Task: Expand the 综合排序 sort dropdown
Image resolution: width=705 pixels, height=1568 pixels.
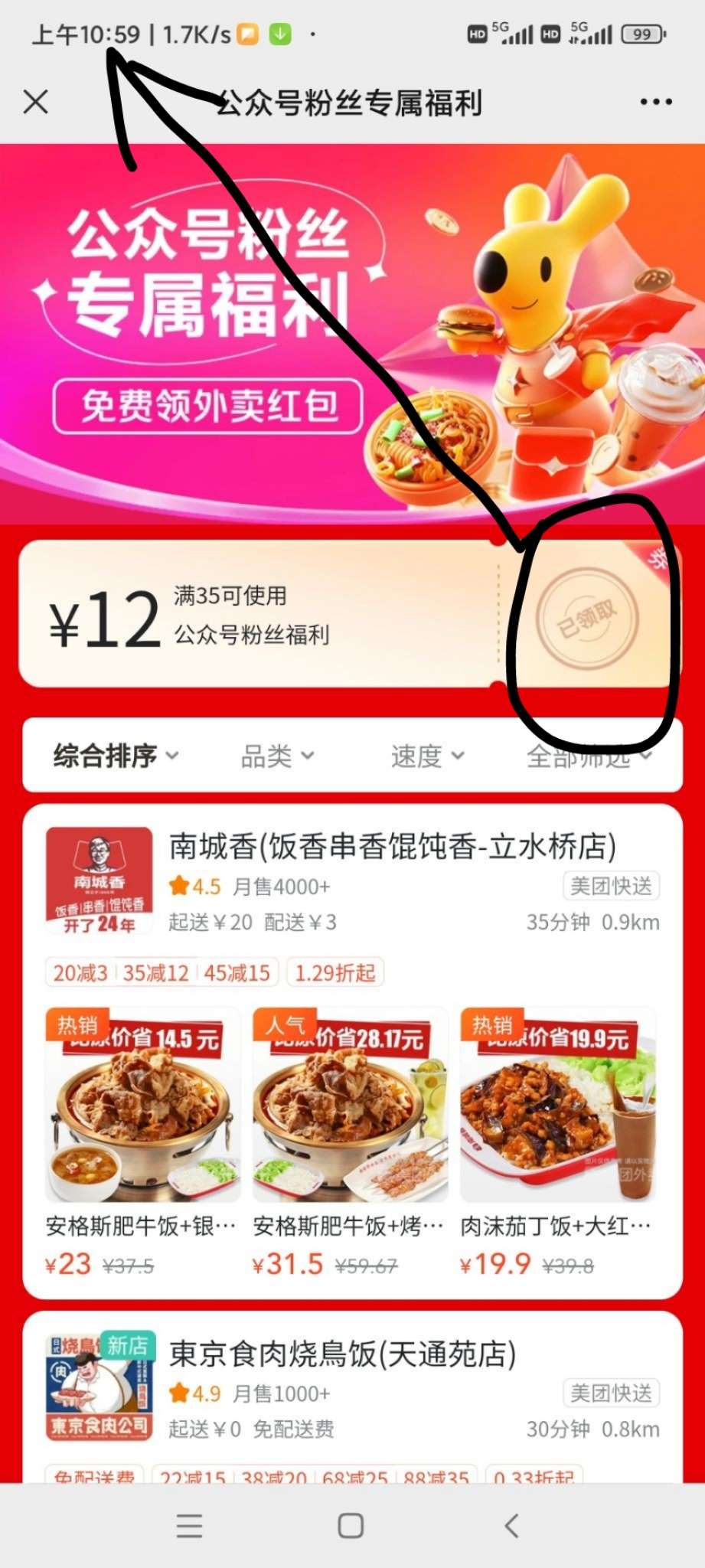Action: pos(115,756)
